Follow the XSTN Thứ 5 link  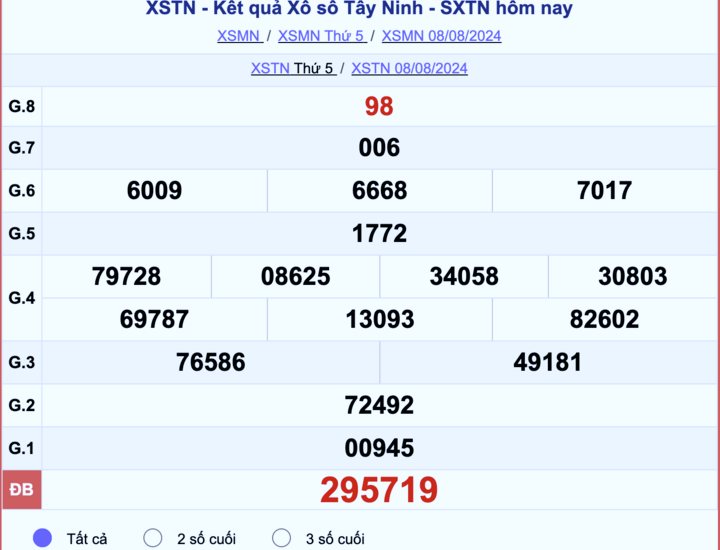click(292, 69)
